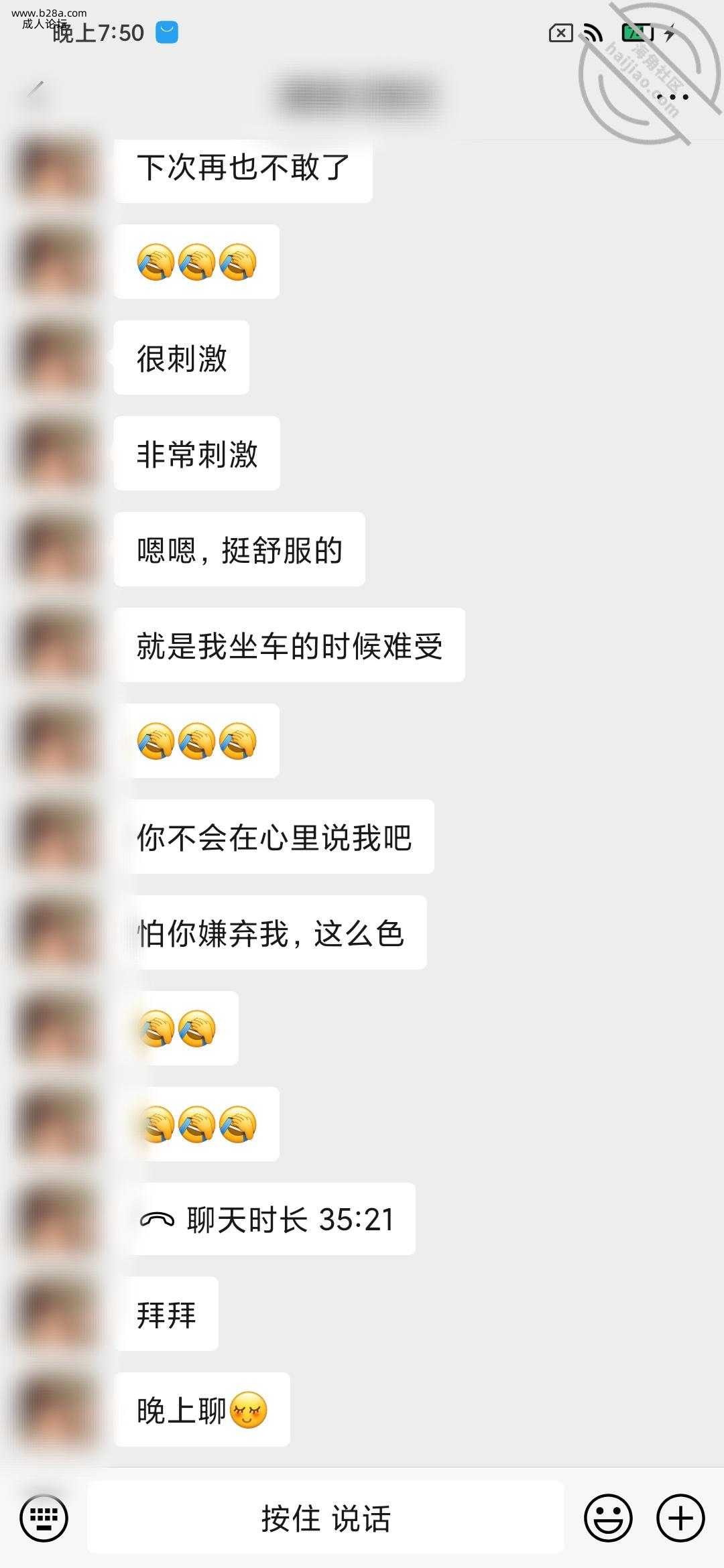The height and width of the screenshot is (1568, 724).
Task: Tap the 按住 说话 hold-to-talk button
Action: 326,1518
